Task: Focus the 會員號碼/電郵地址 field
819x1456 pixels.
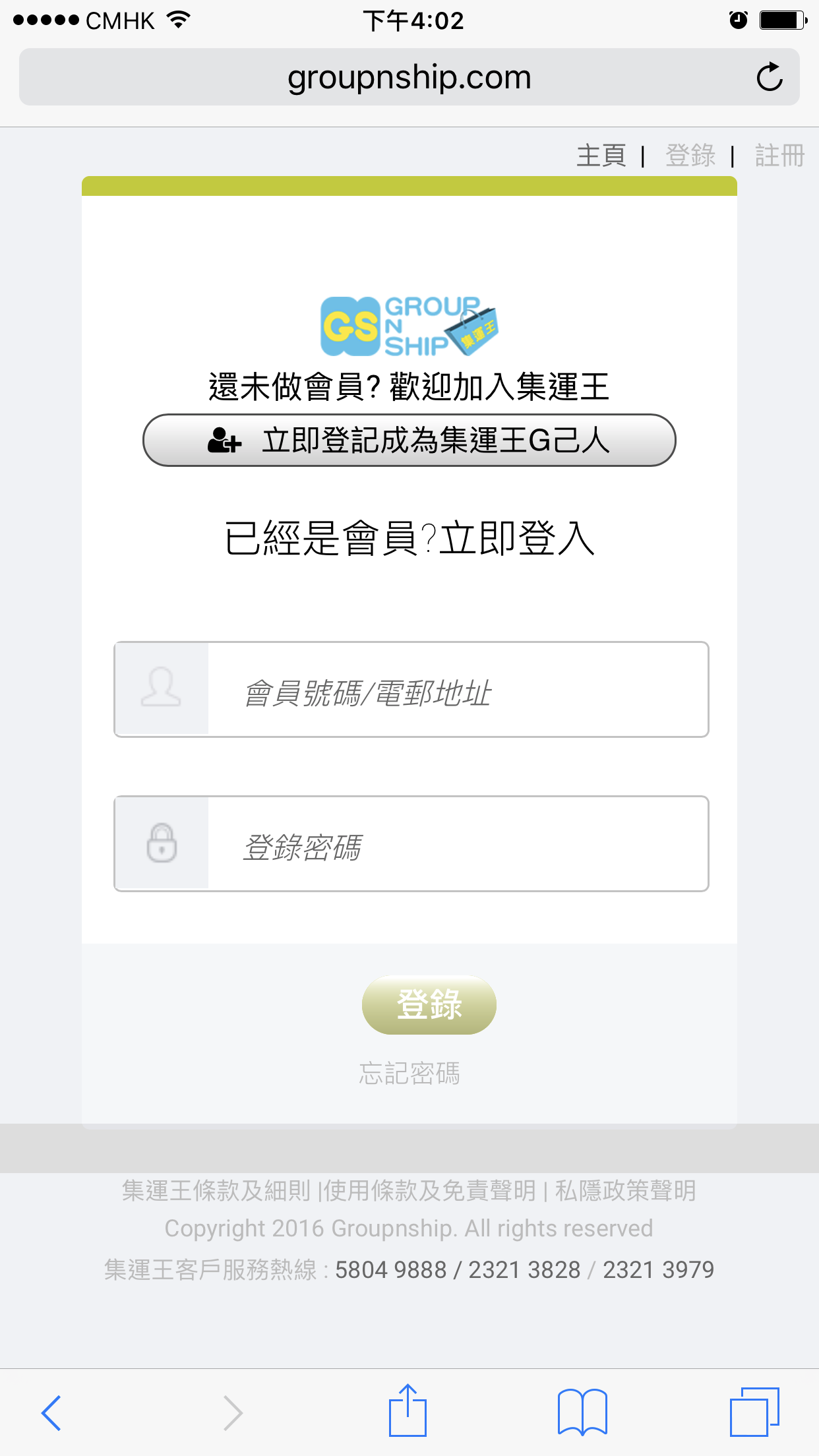Action: [x=411, y=689]
